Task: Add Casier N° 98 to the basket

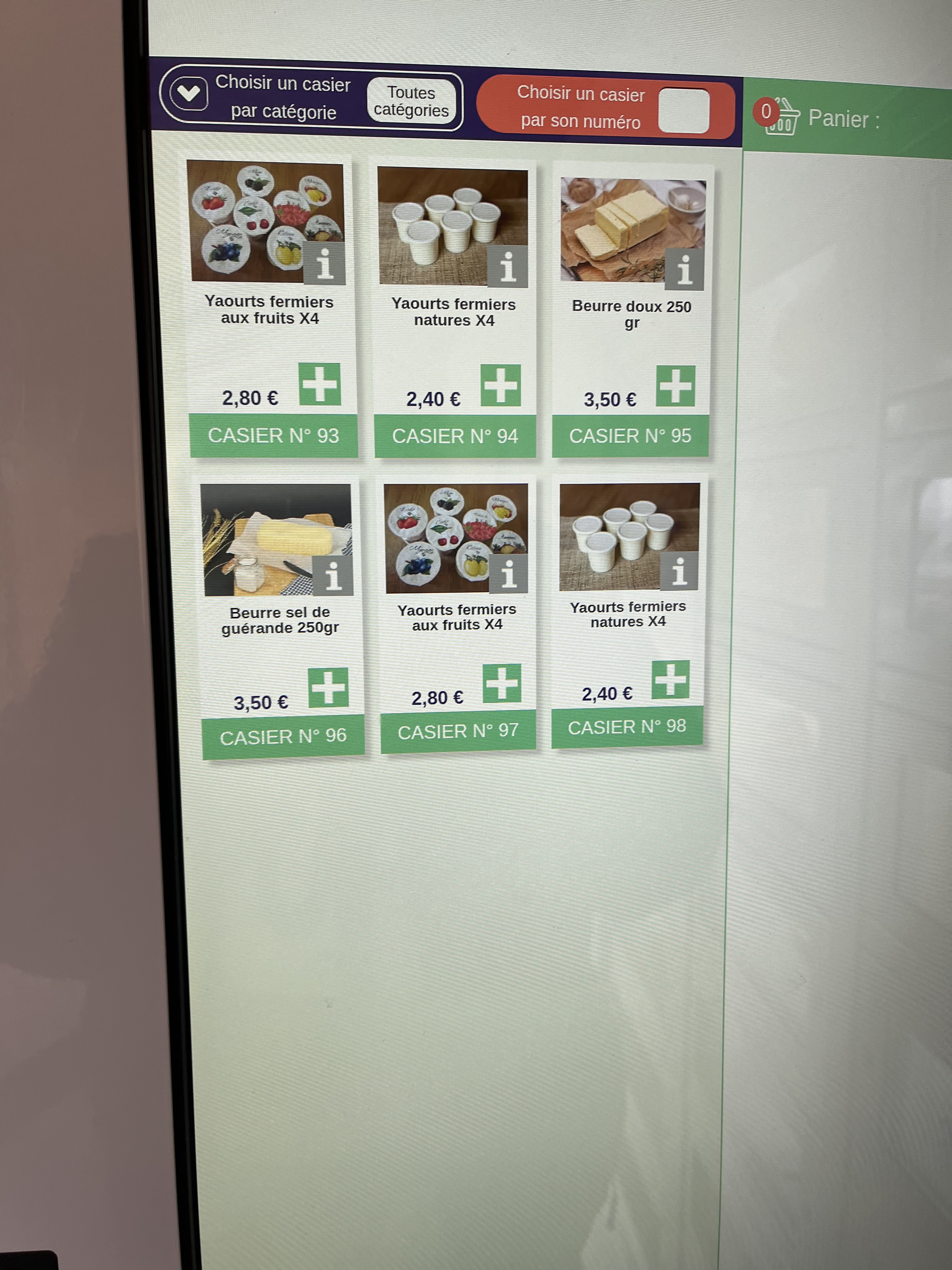Action: click(x=670, y=679)
